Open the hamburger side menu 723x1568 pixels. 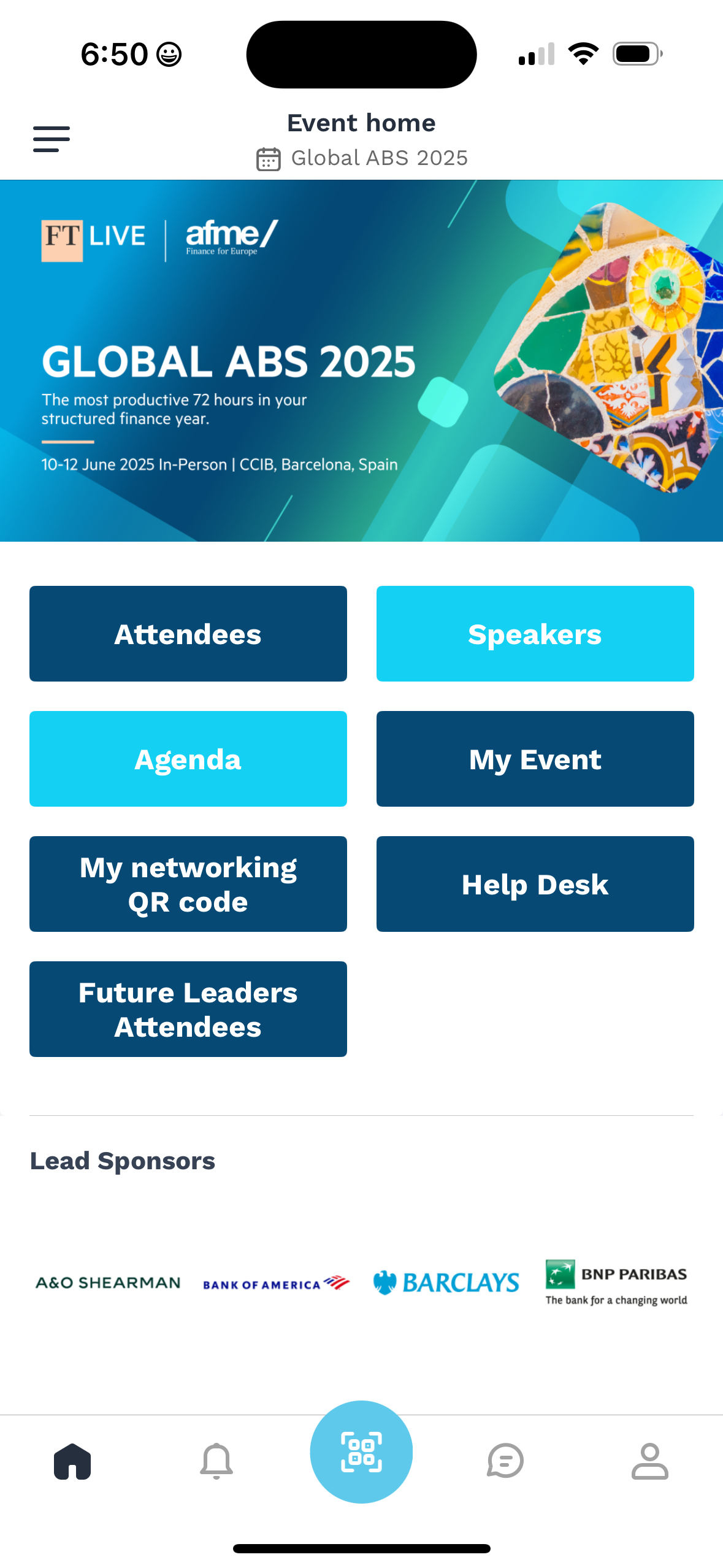52,139
